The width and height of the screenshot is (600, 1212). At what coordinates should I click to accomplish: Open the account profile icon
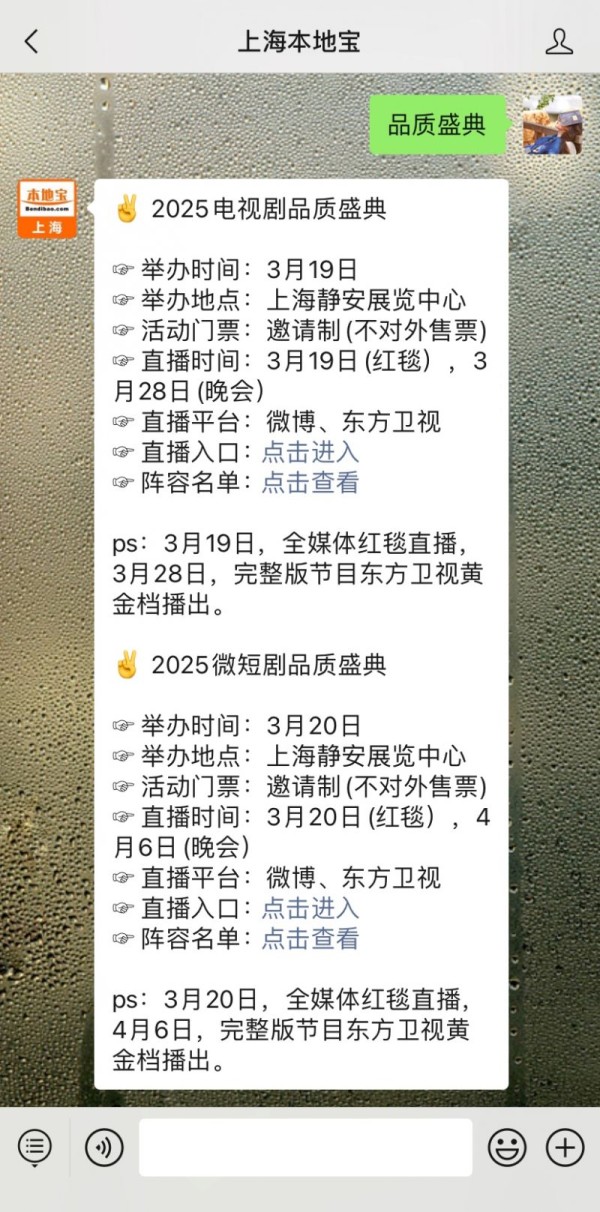coord(558,42)
